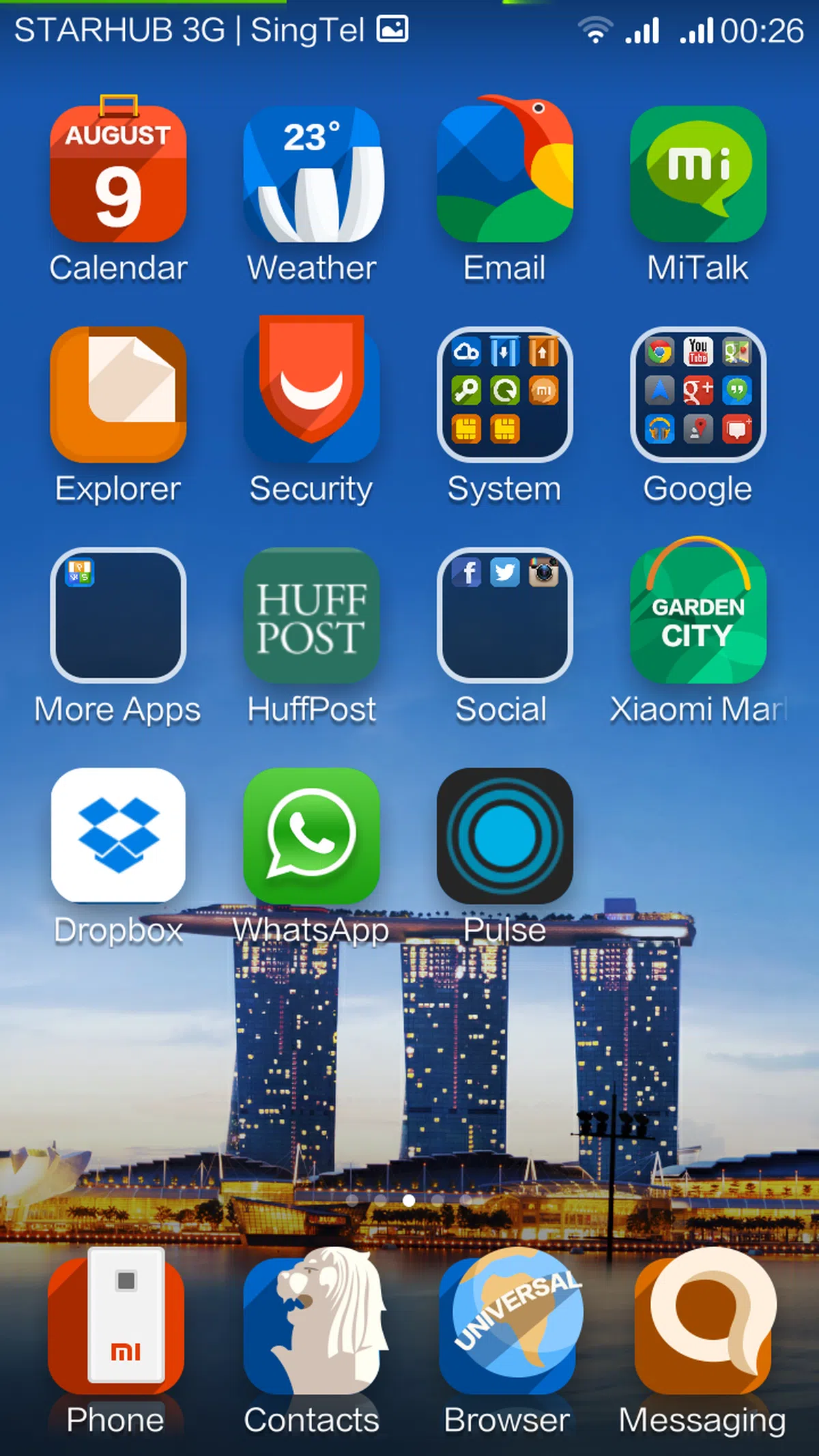The height and width of the screenshot is (1456, 819).
Task: Open the Explorer file manager
Action: pyautogui.click(x=118, y=395)
